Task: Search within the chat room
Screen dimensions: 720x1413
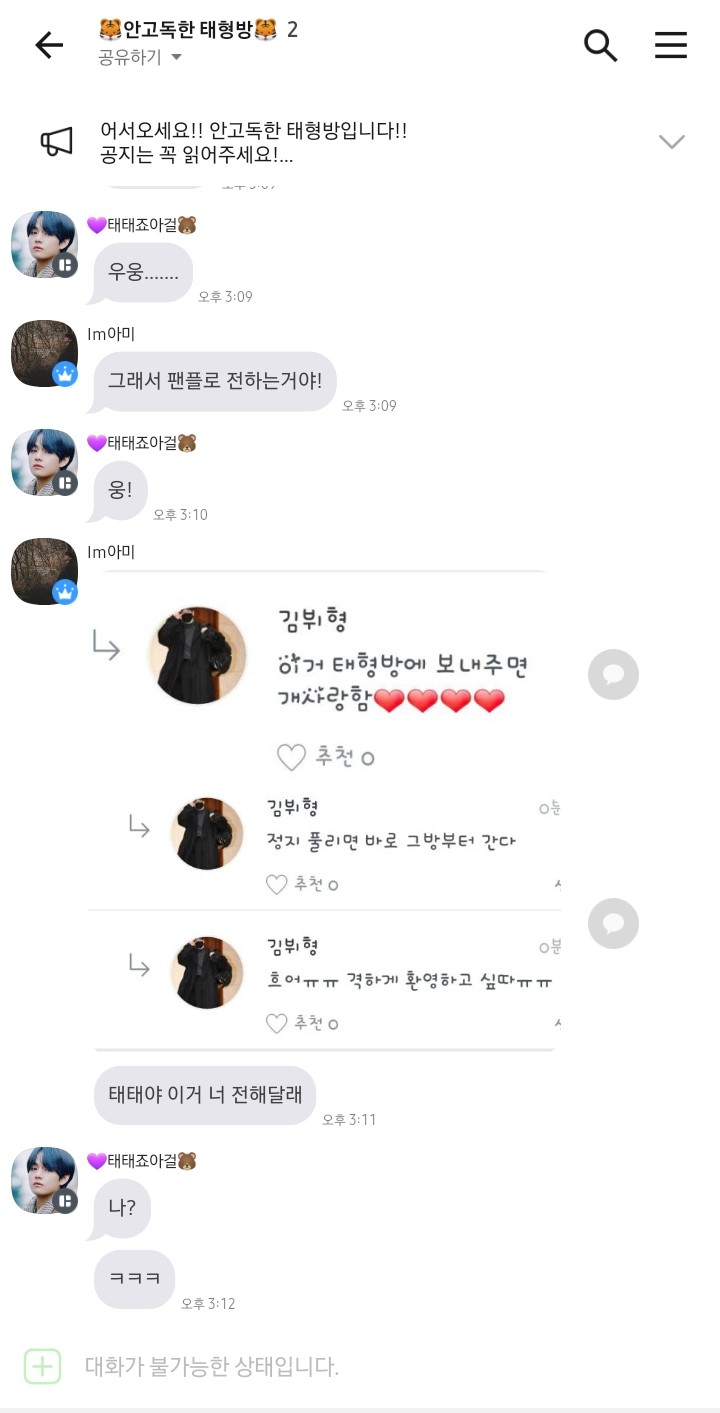Action: click(600, 45)
